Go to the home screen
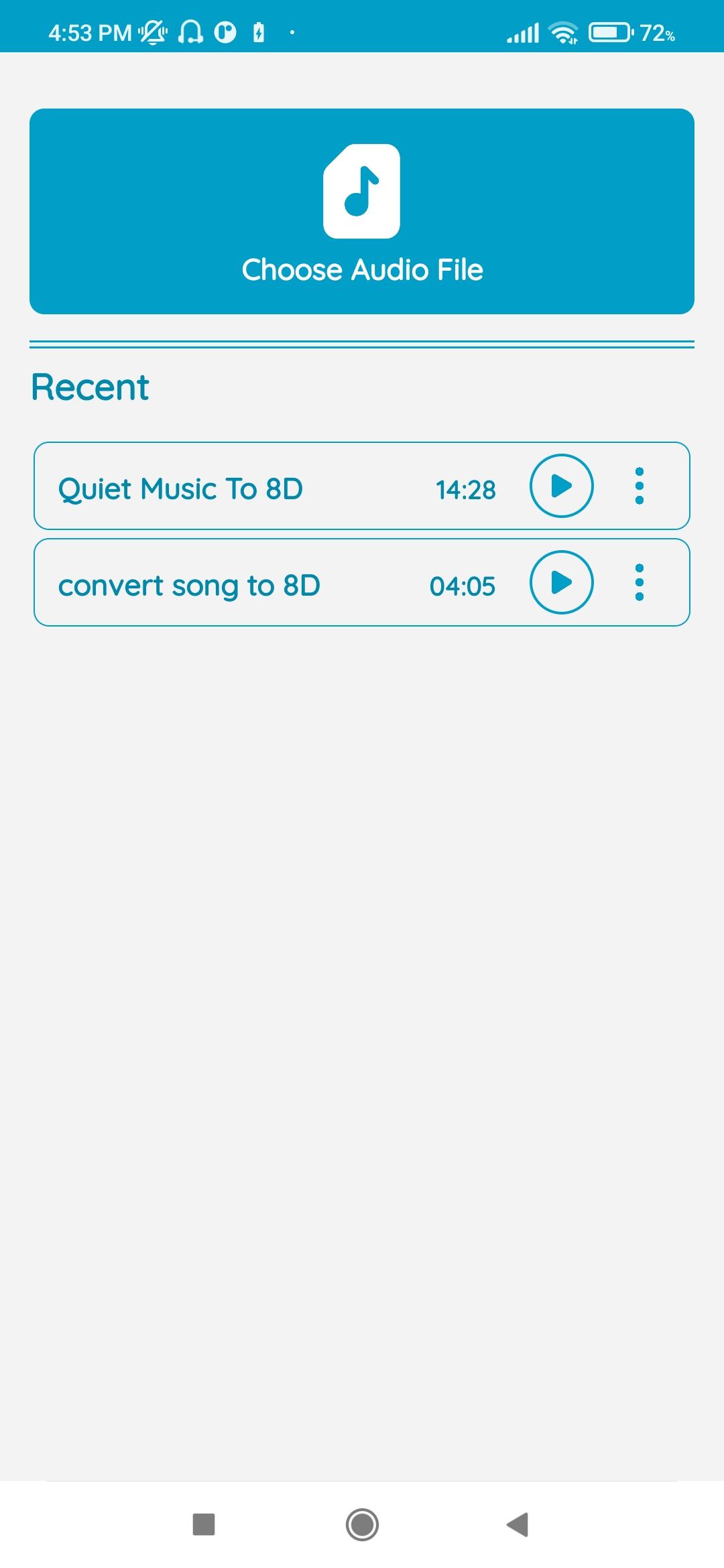 [x=362, y=1524]
